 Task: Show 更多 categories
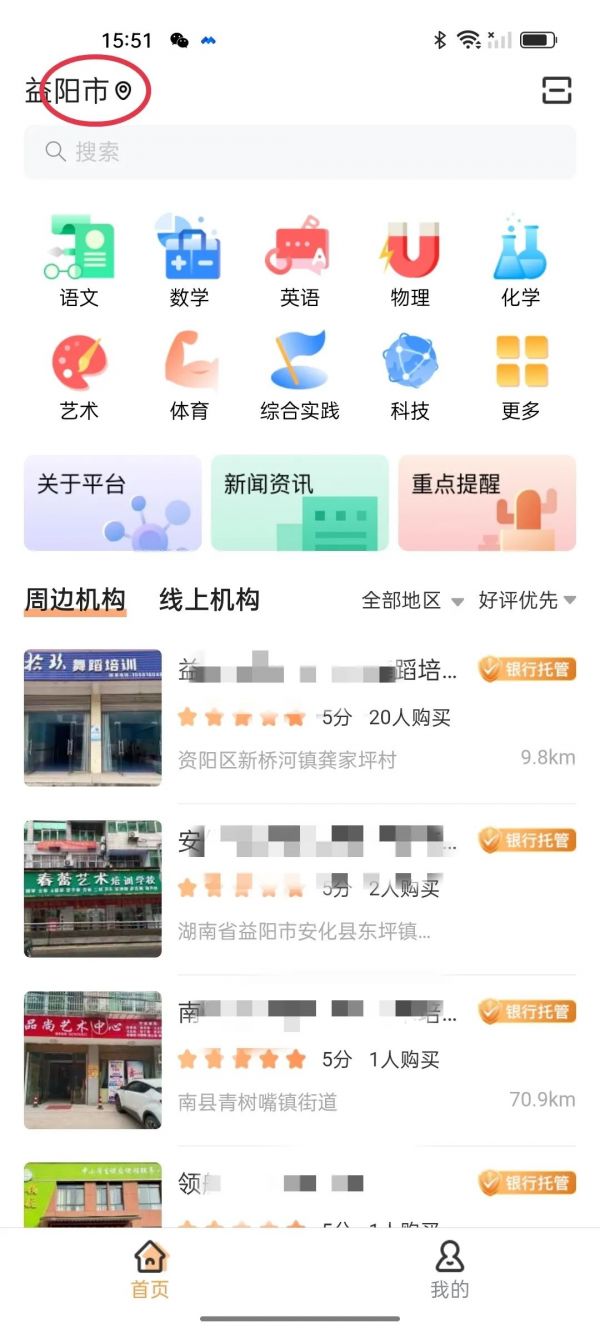[520, 375]
